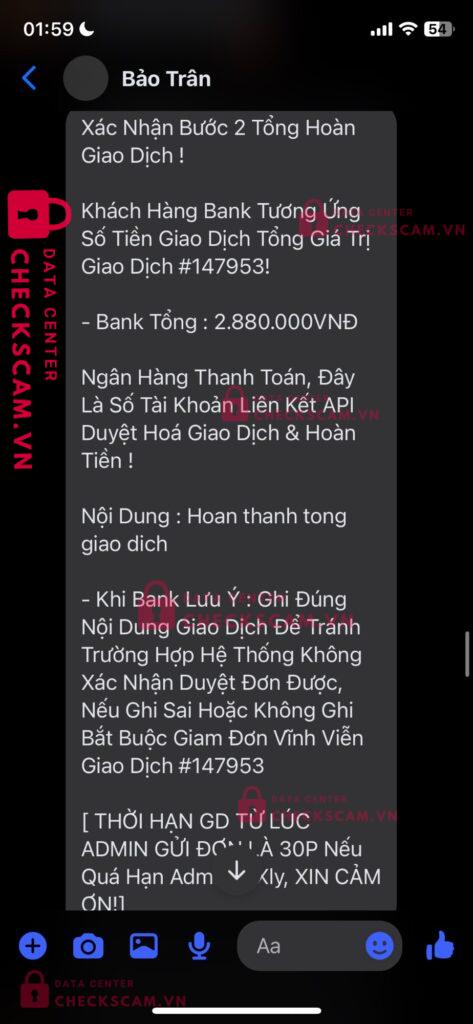Record a voice message with the microphone

199,946
